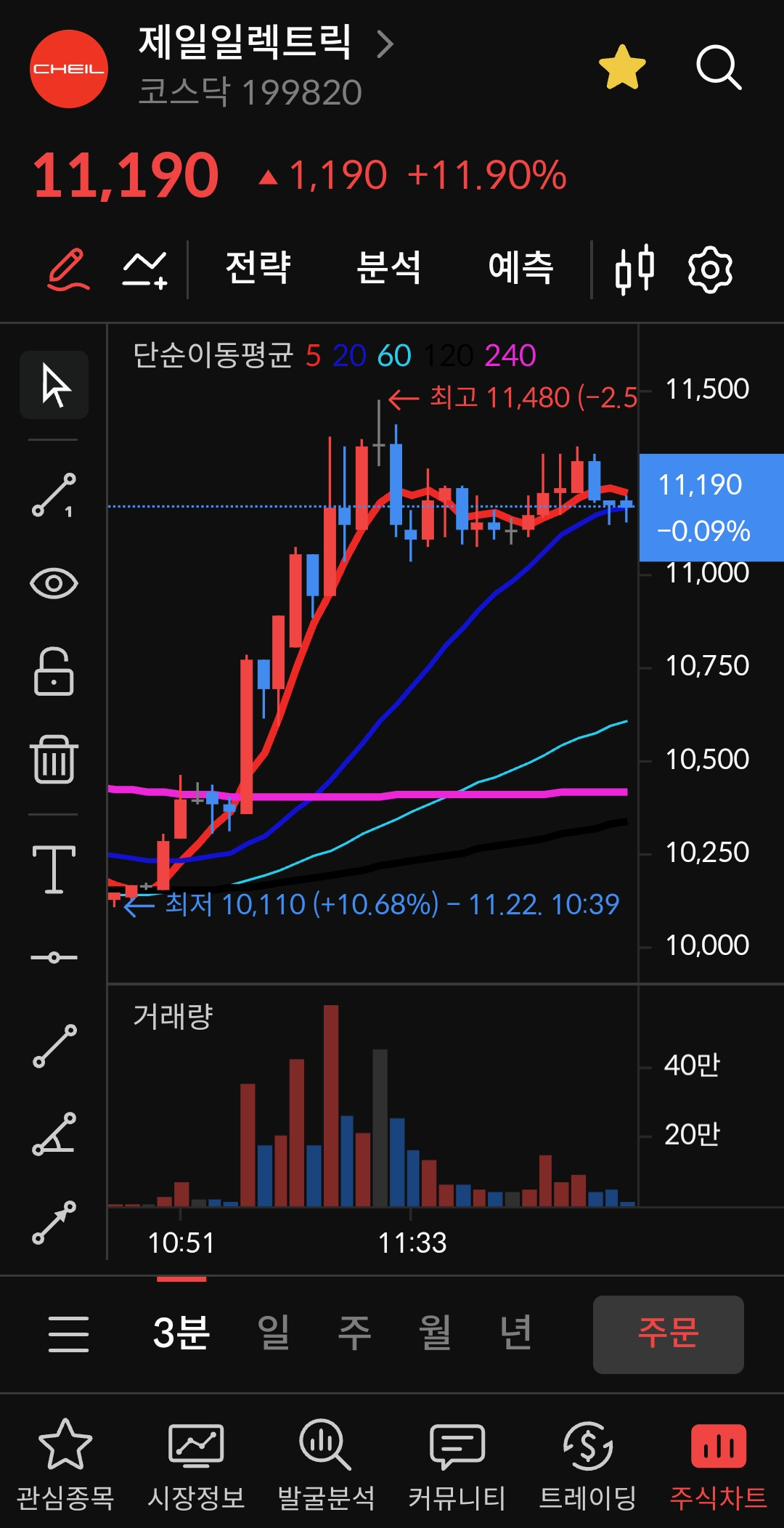Select the trend line tool
Screen dimensions: 784x1528
click(54, 495)
